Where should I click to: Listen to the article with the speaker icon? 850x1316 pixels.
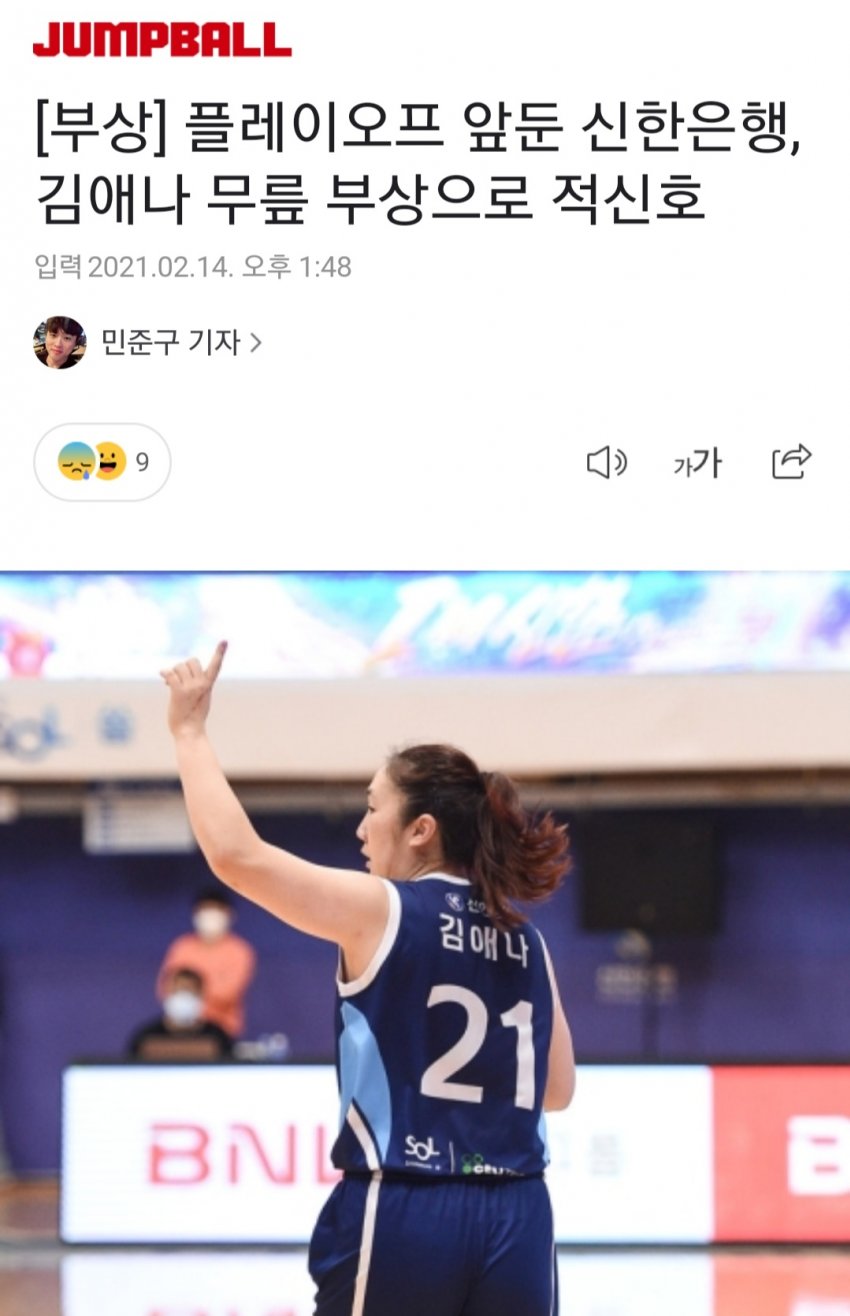tap(606, 462)
